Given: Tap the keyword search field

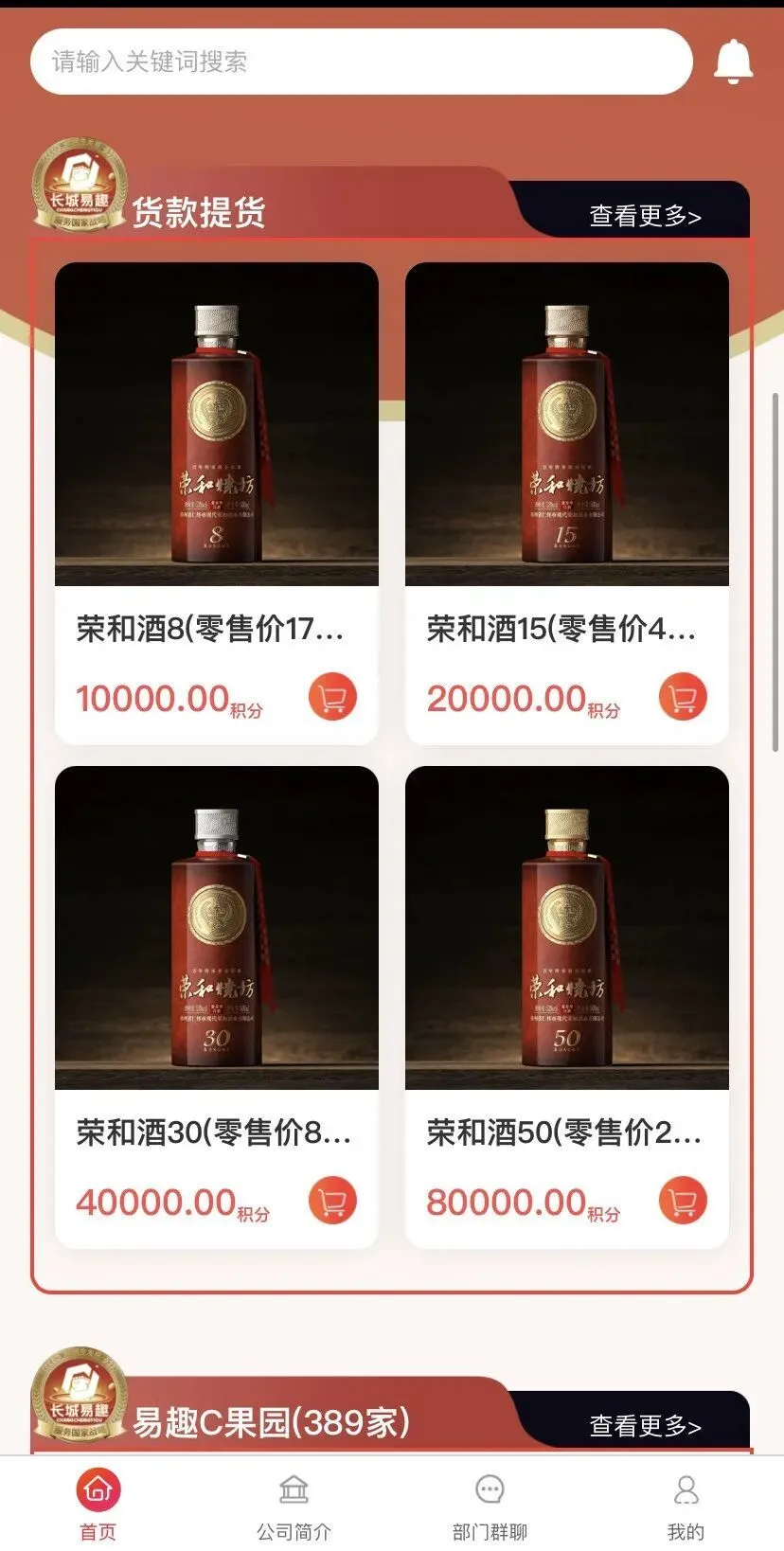Looking at the screenshot, I should coord(360,62).
